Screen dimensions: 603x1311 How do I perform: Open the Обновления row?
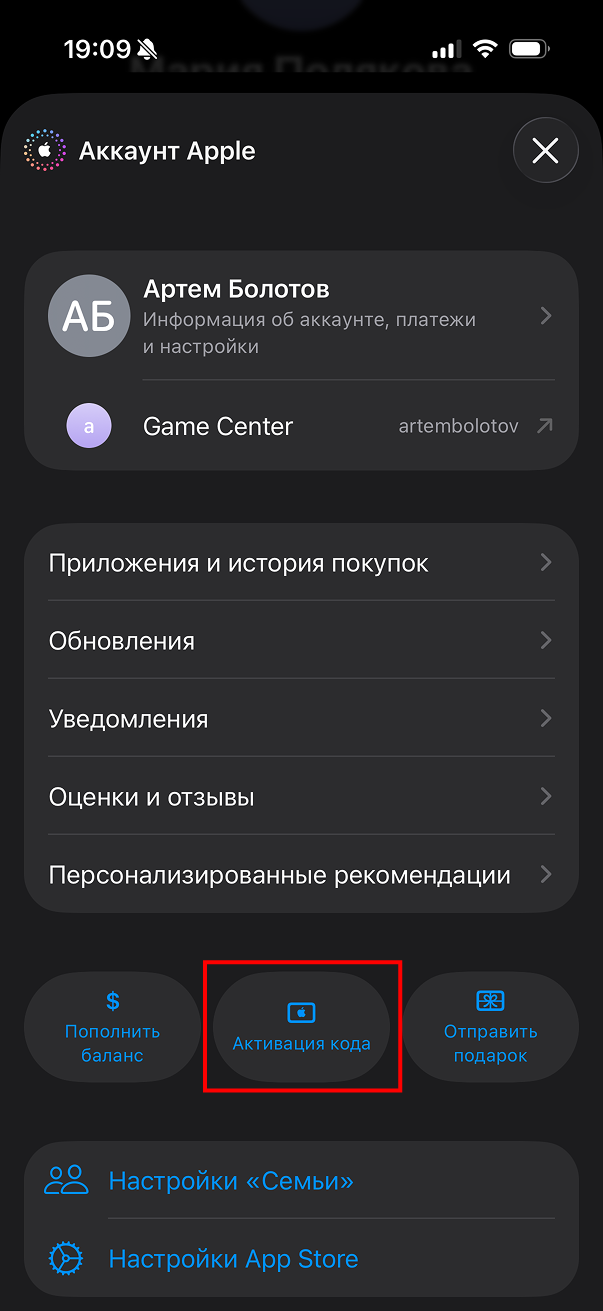point(301,640)
